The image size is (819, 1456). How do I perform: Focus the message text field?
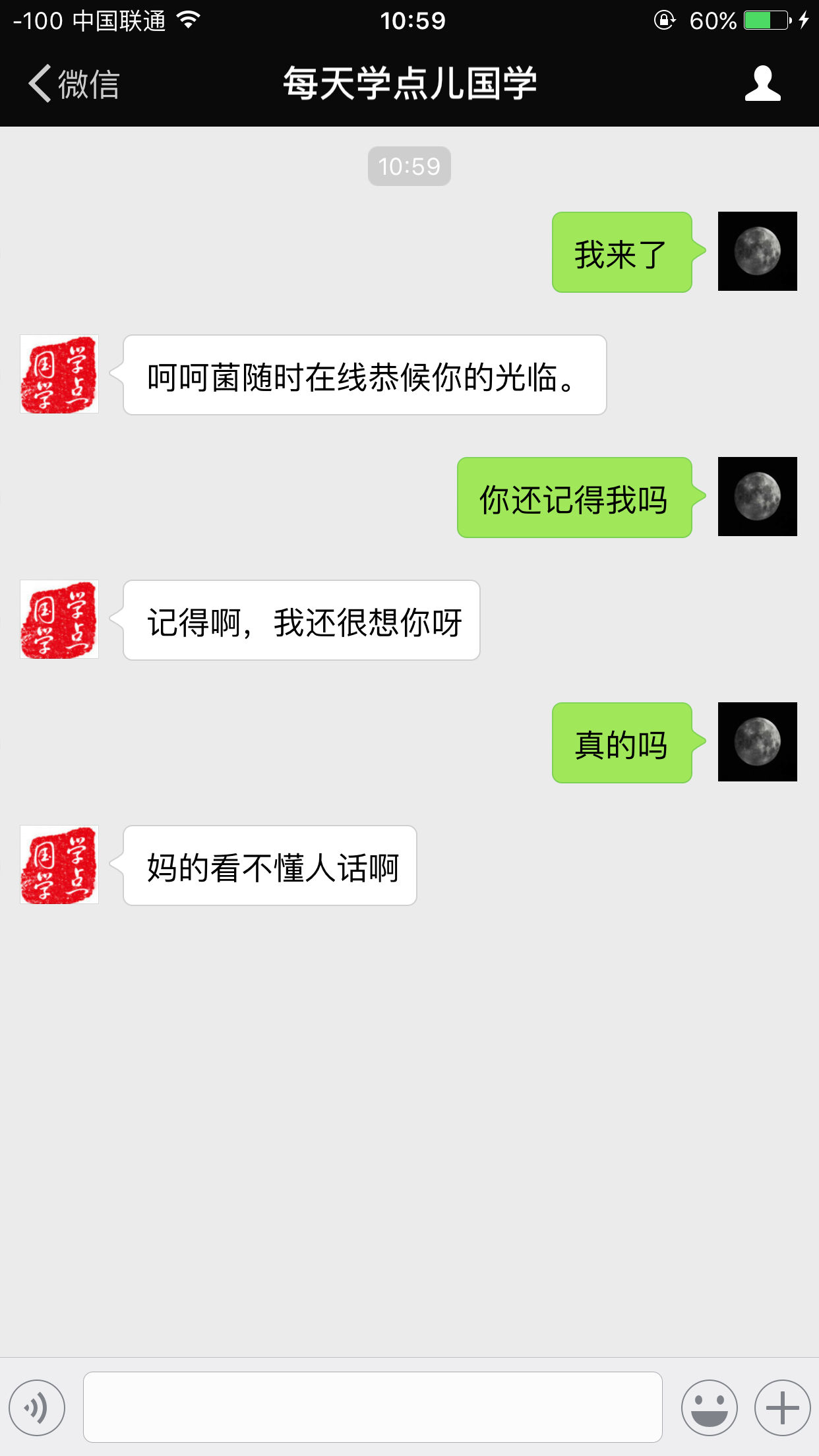pyautogui.click(x=373, y=1407)
